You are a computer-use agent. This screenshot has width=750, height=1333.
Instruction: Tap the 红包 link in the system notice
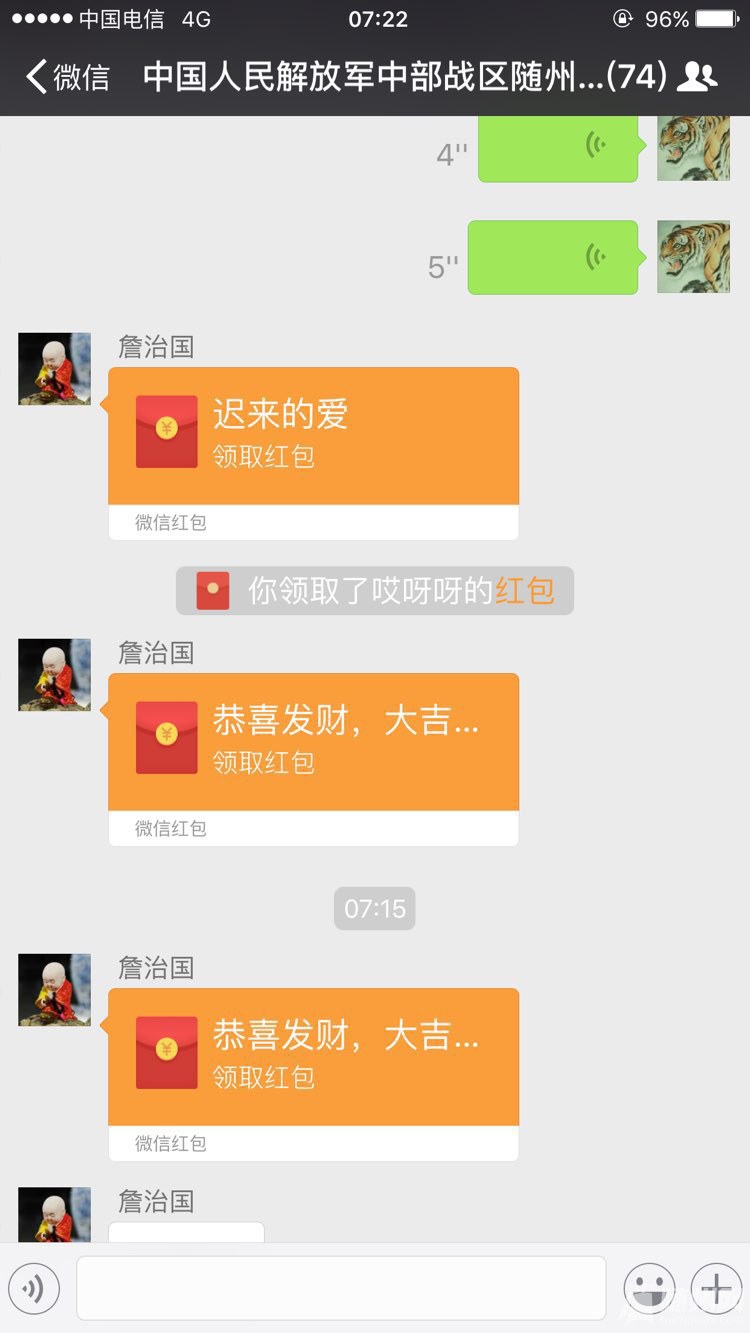(524, 591)
